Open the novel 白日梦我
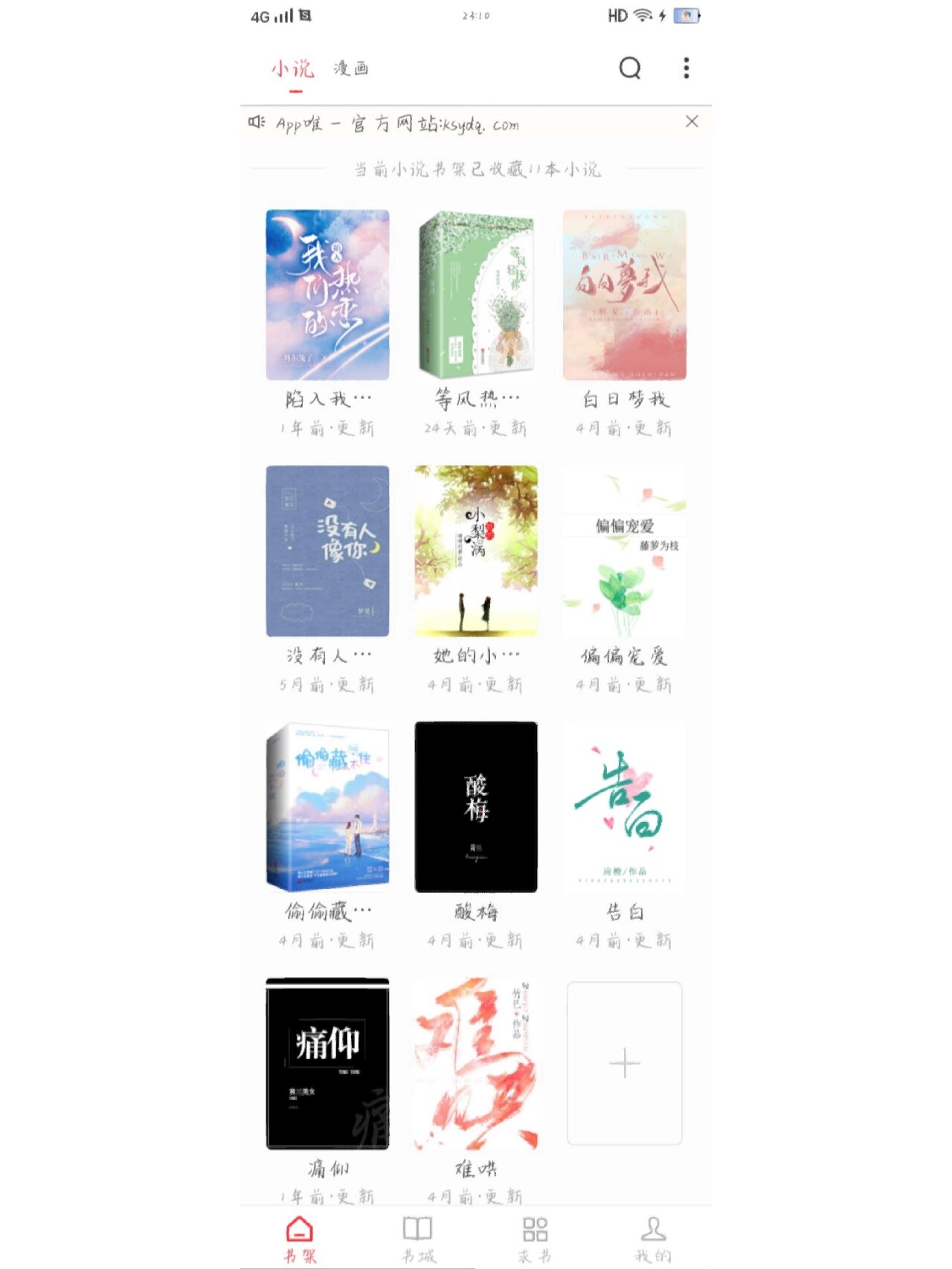This screenshot has height=1269, width=952. pyautogui.click(x=625, y=294)
